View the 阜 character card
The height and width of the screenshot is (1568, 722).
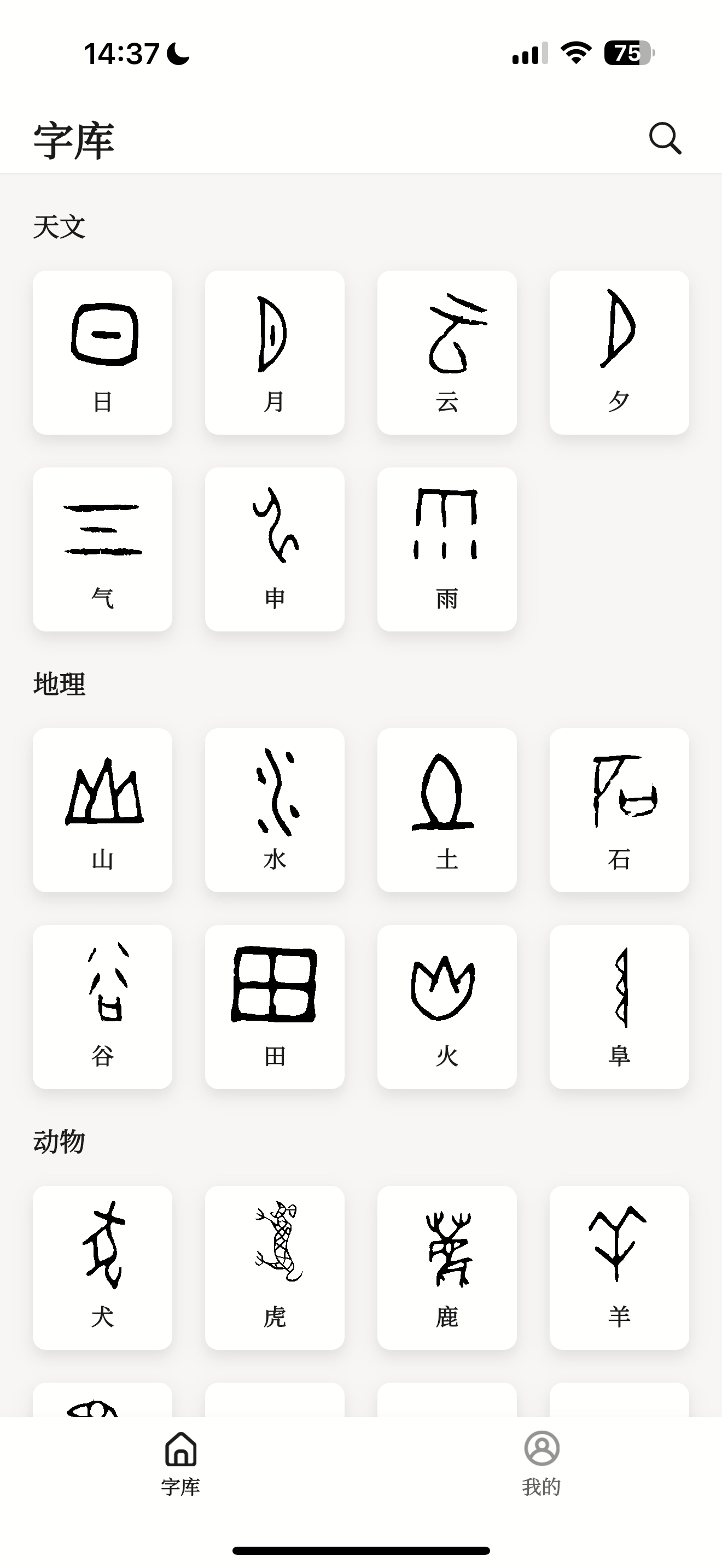pos(619,1007)
